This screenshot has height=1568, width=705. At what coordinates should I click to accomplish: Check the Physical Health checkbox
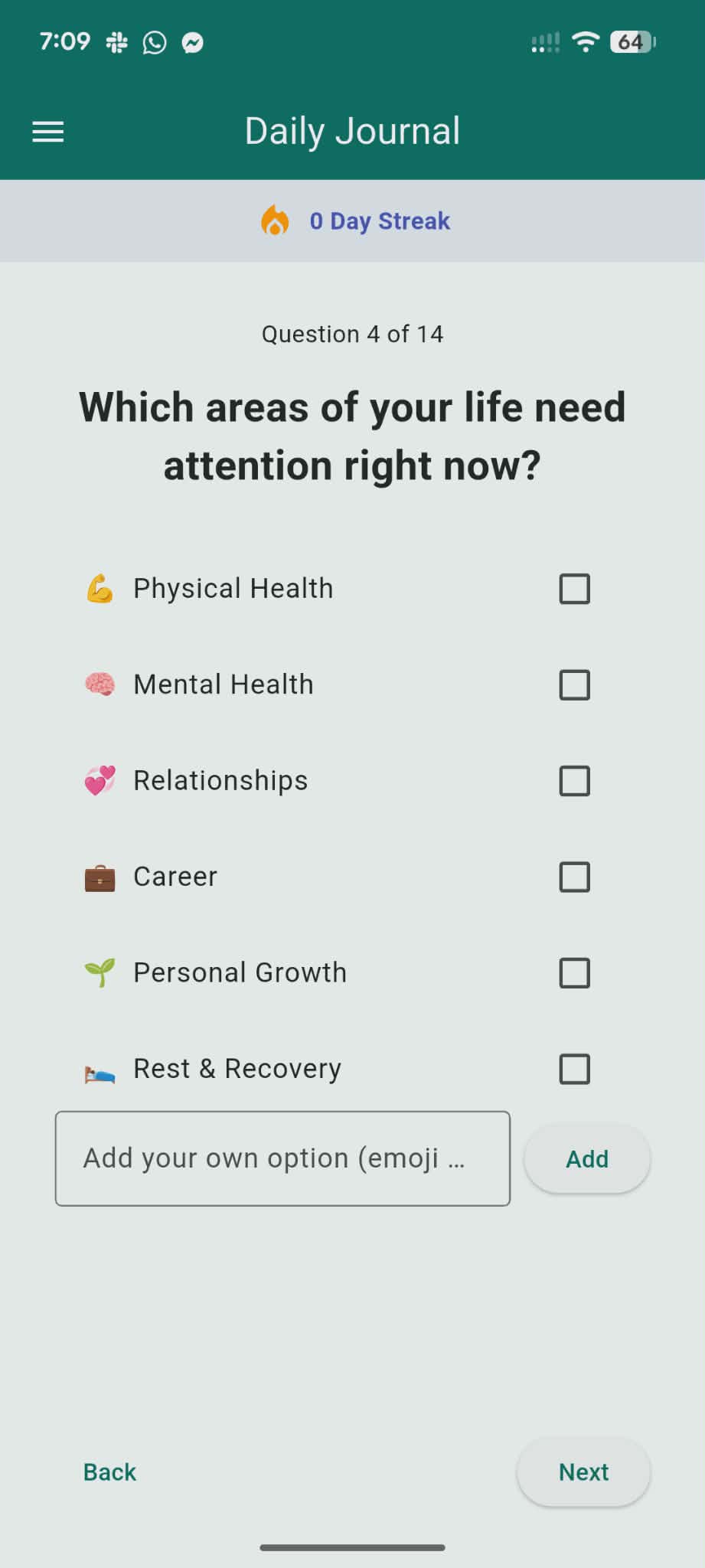click(574, 589)
